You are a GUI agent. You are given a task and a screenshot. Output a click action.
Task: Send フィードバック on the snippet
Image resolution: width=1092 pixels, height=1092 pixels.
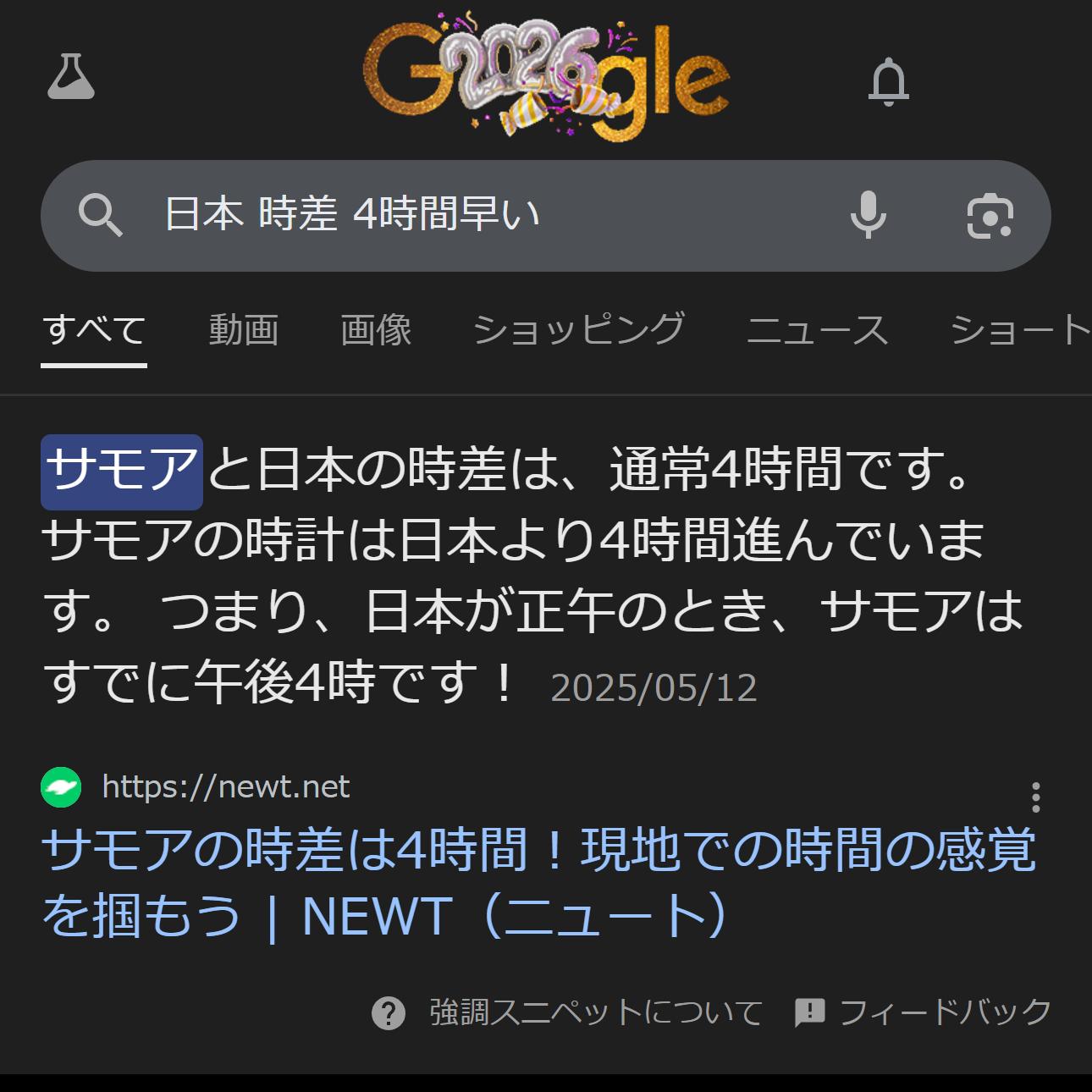point(924,1012)
